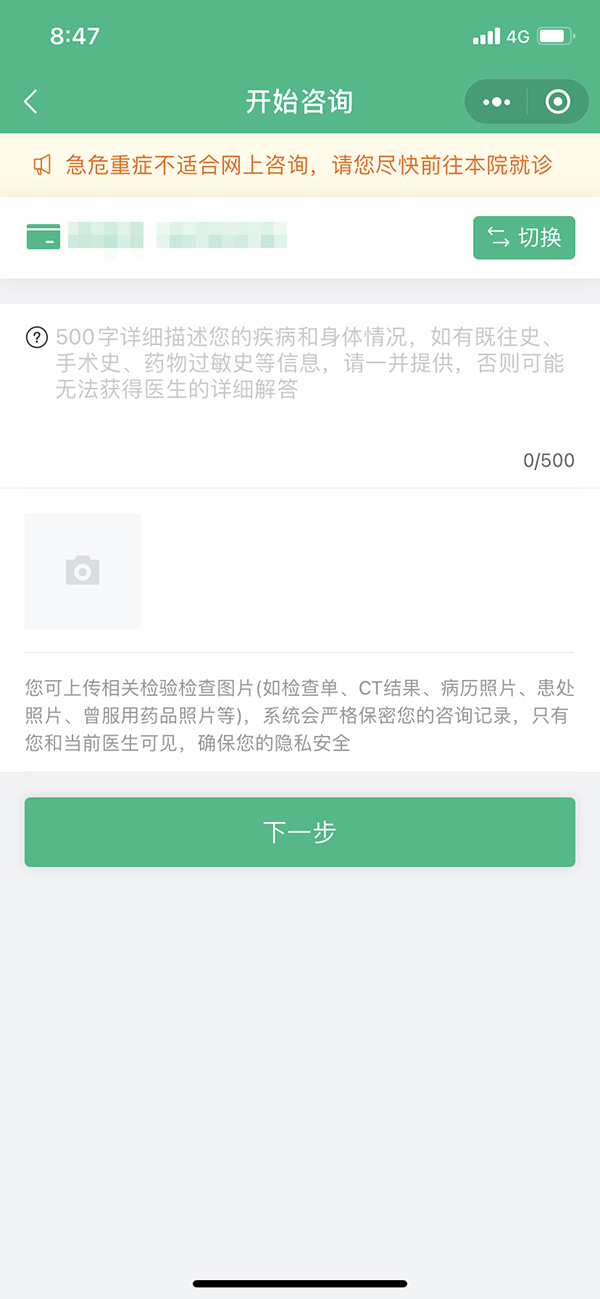
Task: Close the mini program with the circle button
Action: 558,102
